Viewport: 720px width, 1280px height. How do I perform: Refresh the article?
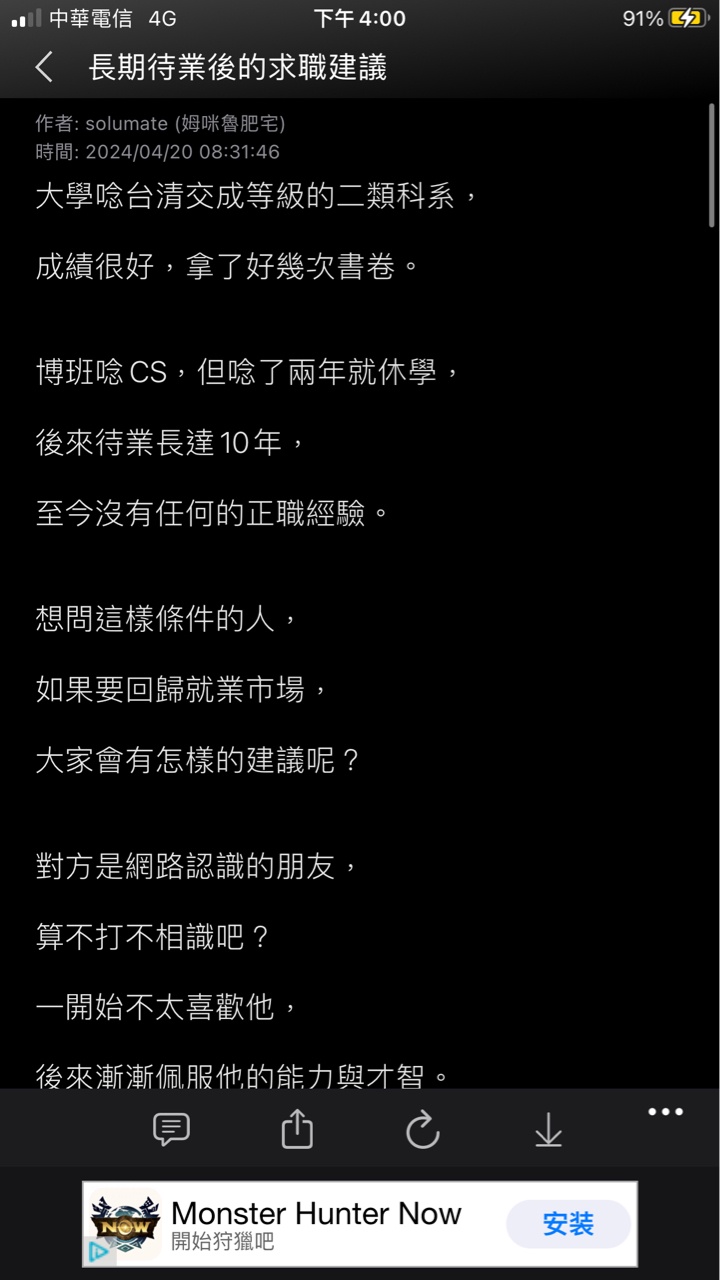click(x=423, y=1130)
